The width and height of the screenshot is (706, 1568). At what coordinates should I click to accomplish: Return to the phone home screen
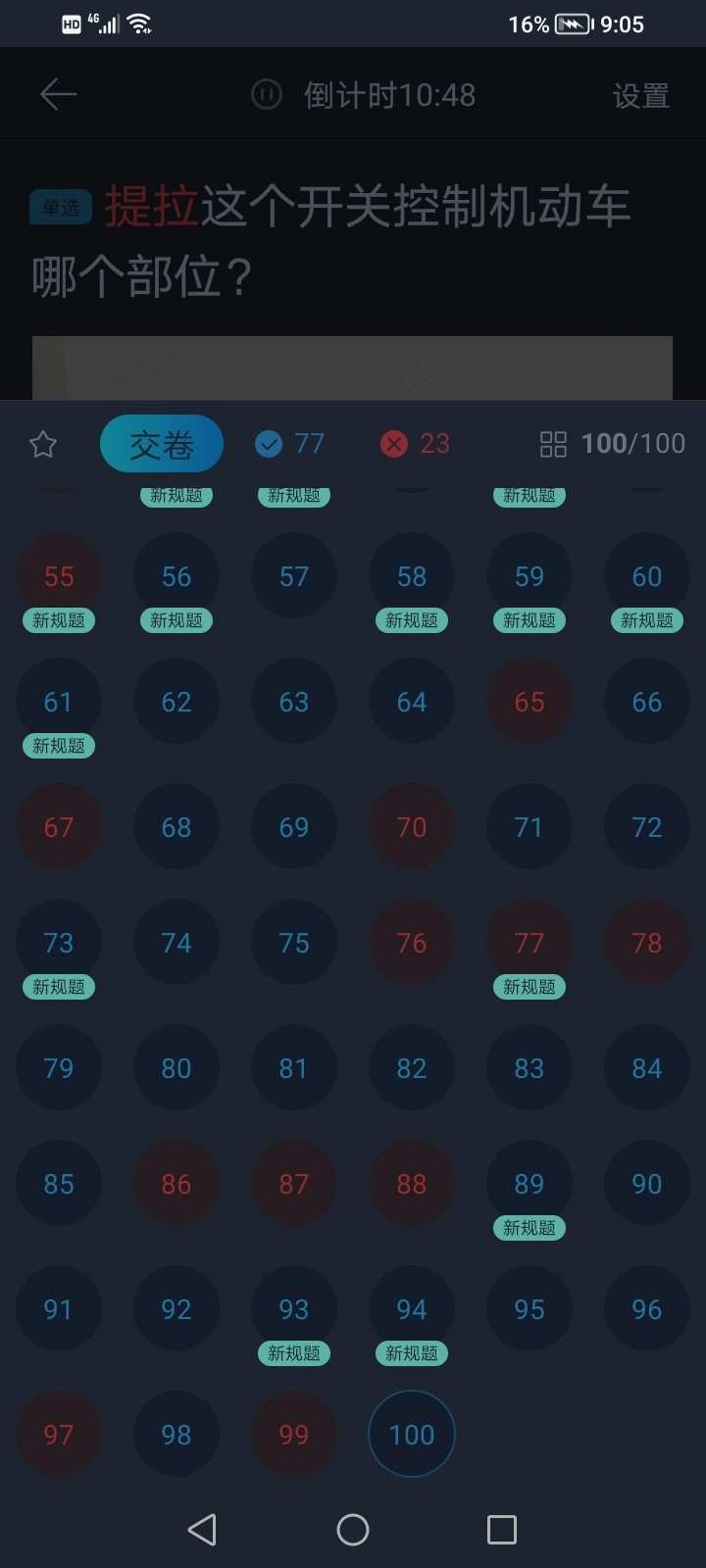(x=353, y=1530)
